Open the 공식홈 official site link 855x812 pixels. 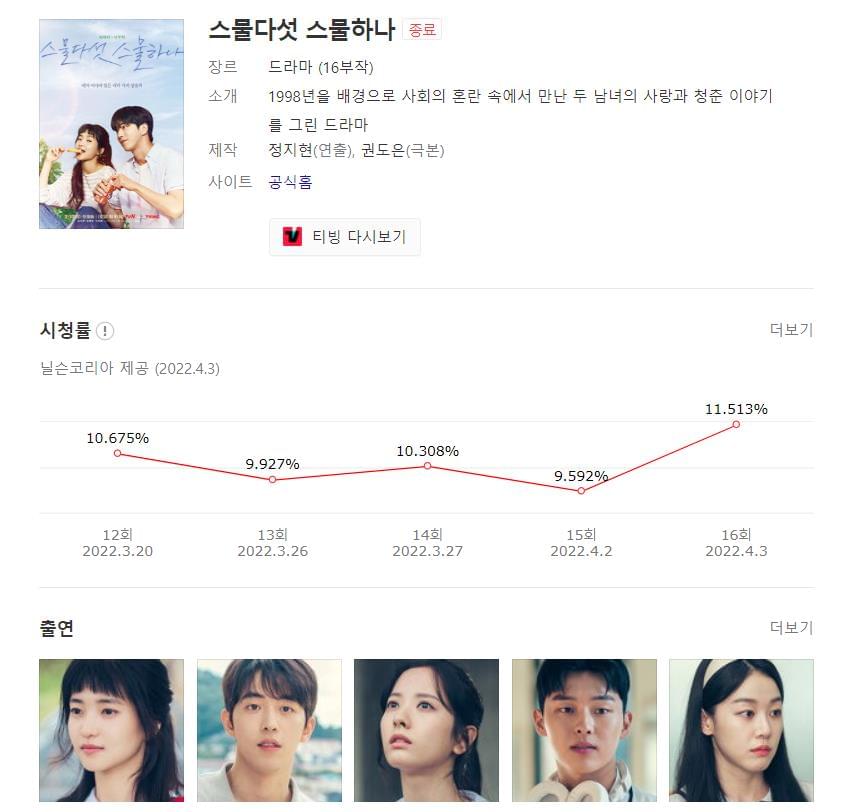[290, 182]
